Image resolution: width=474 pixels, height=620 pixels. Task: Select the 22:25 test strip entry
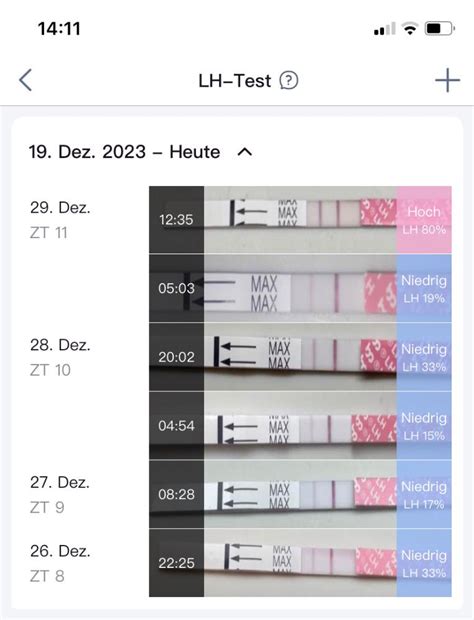point(300,563)
